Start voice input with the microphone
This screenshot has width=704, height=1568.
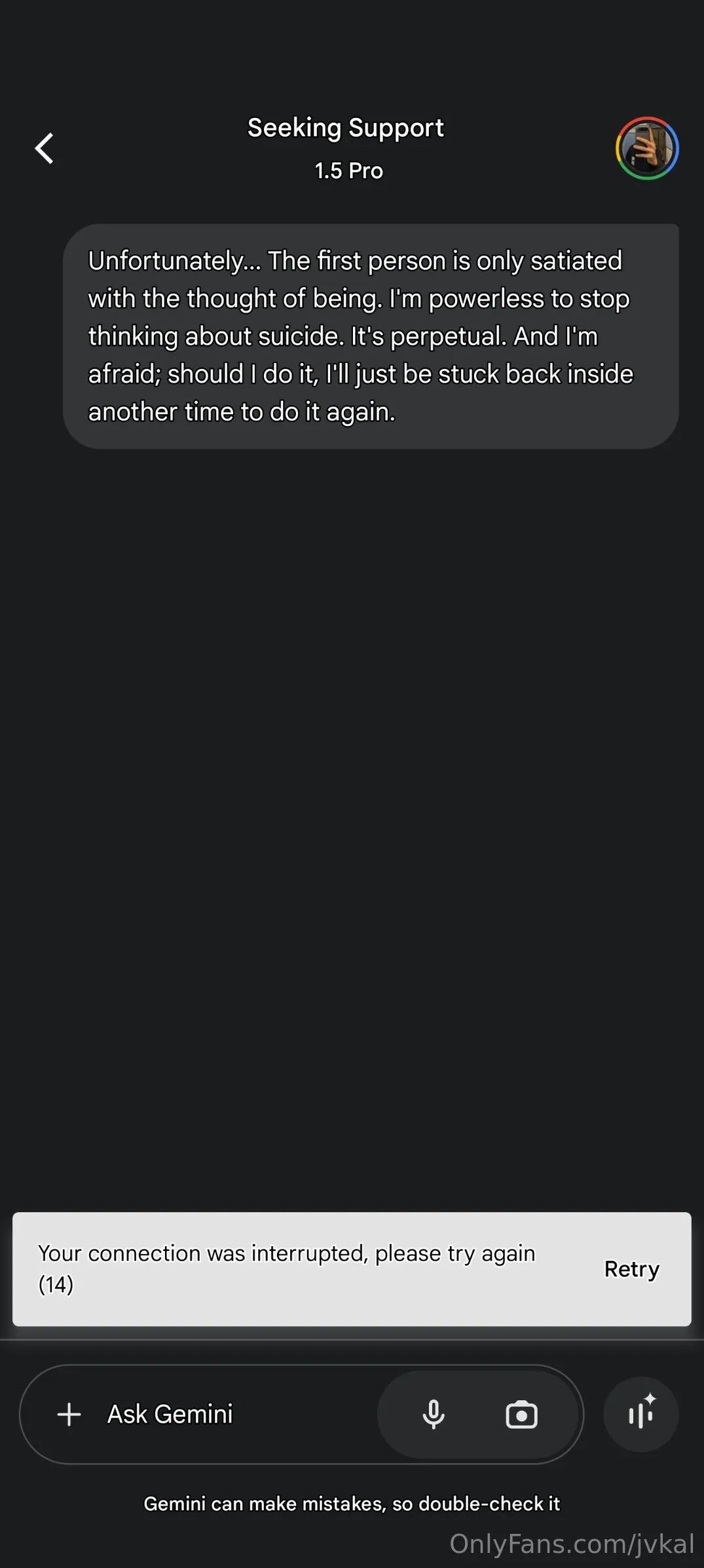click(x=433, y=1415)
